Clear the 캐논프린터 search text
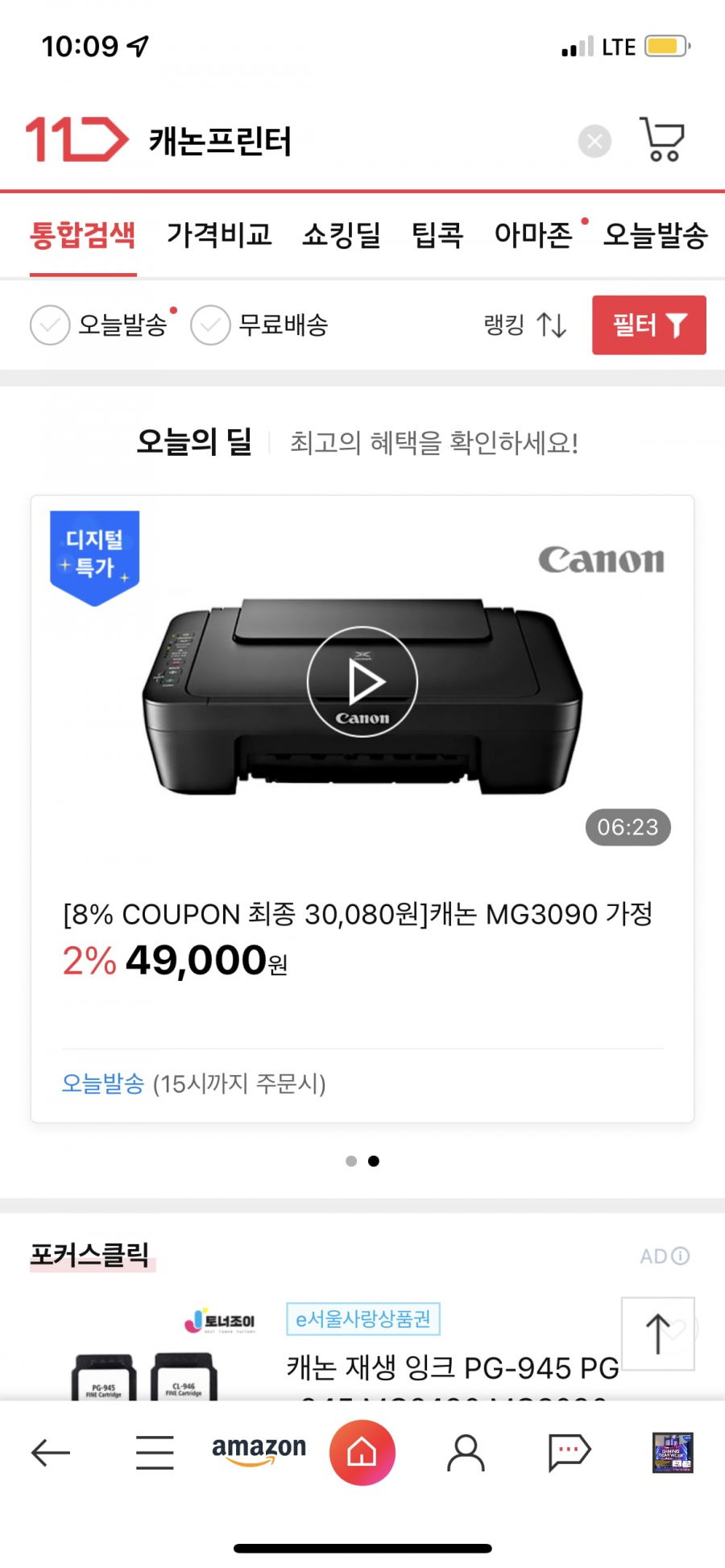The image size is (725, 1568). point(594,142)
